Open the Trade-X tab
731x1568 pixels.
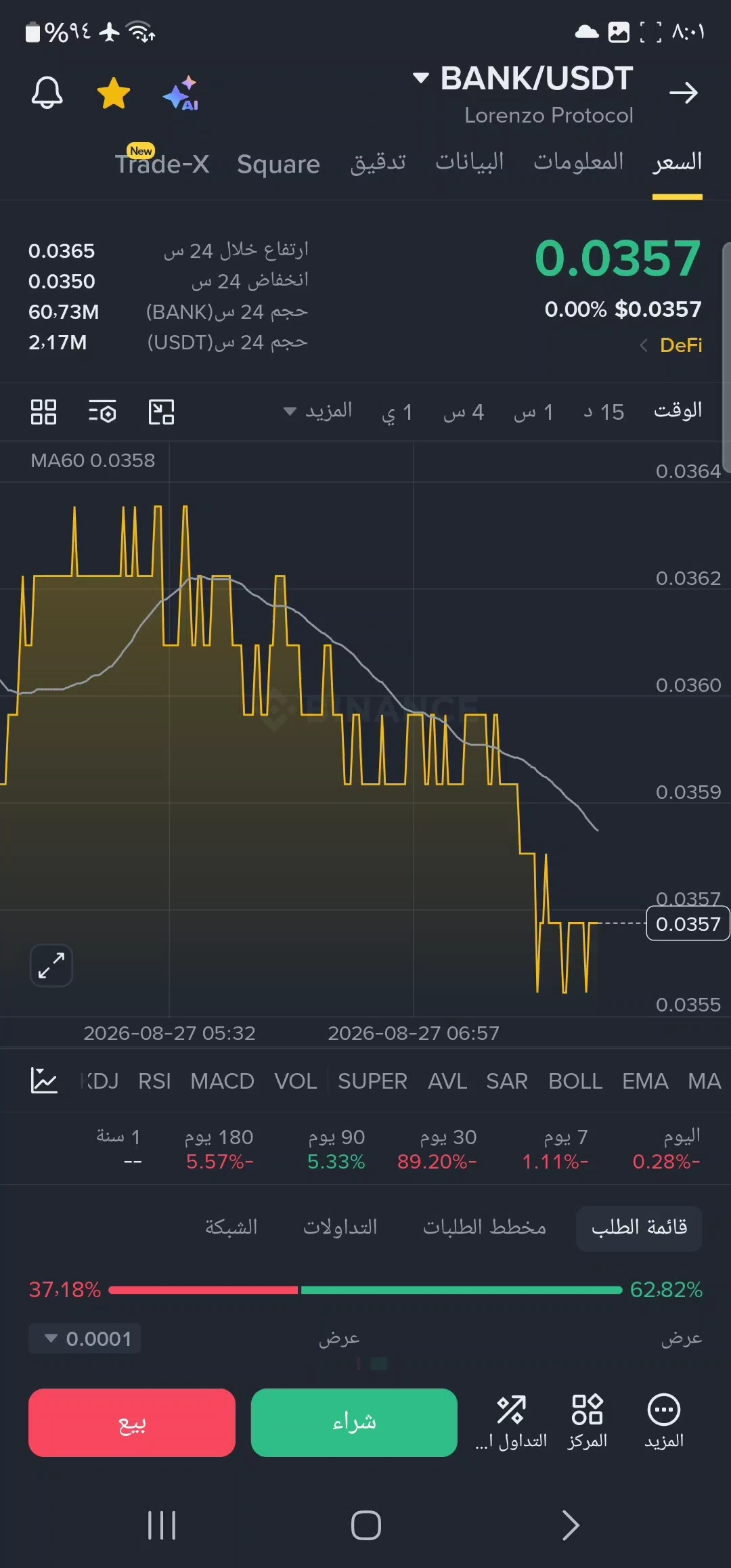[x=162, y=162]
